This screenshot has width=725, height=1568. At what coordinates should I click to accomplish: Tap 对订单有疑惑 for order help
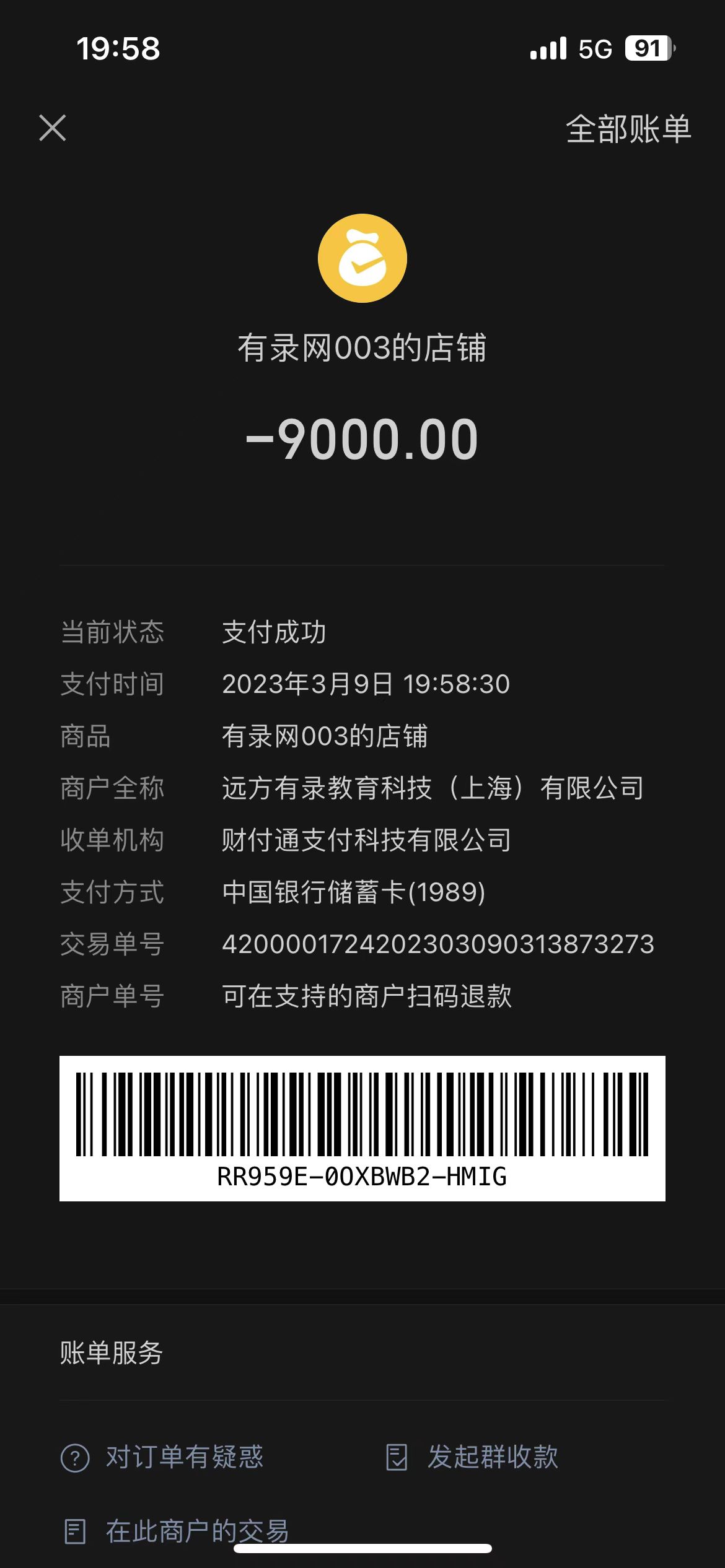click(162, 1457)
